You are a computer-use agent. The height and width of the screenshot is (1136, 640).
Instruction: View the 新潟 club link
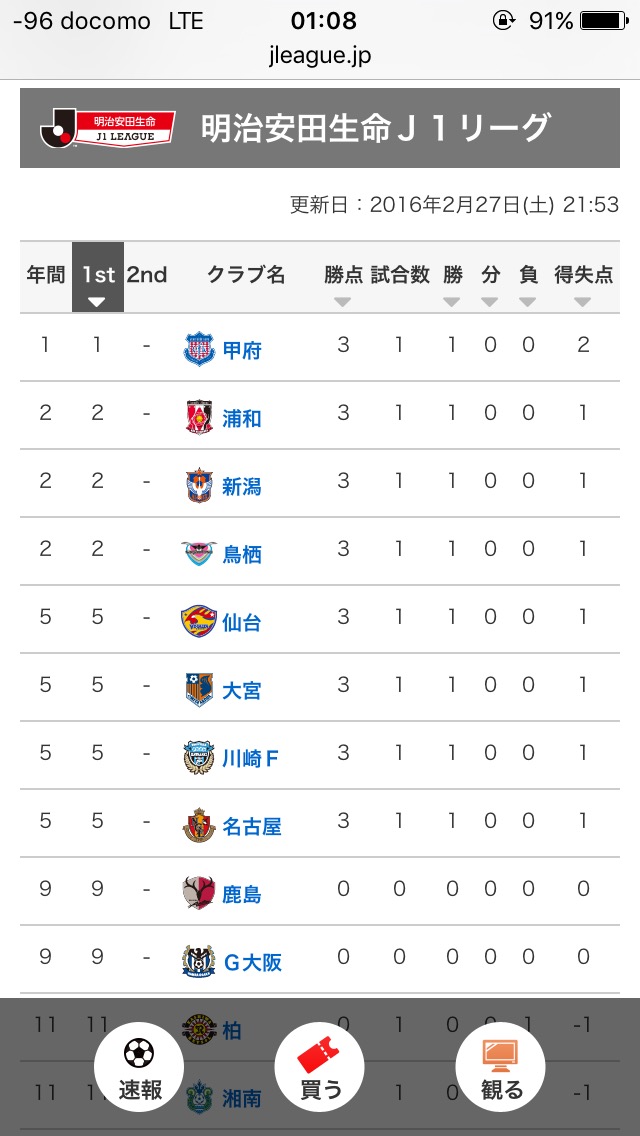point(241,486)
